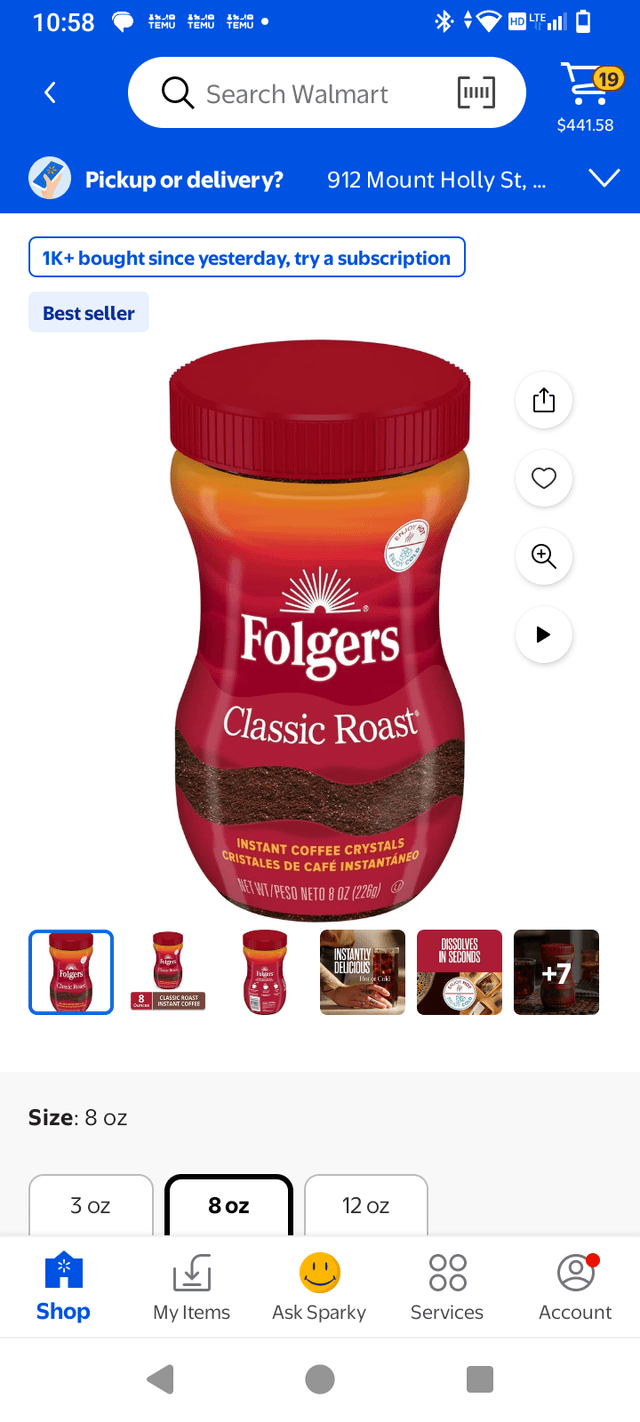This screenshot has height=1422, width=640.
Task: View the Instantly Delicious thumbnail image
Action: pyautogui.click(x=362, y=972)
